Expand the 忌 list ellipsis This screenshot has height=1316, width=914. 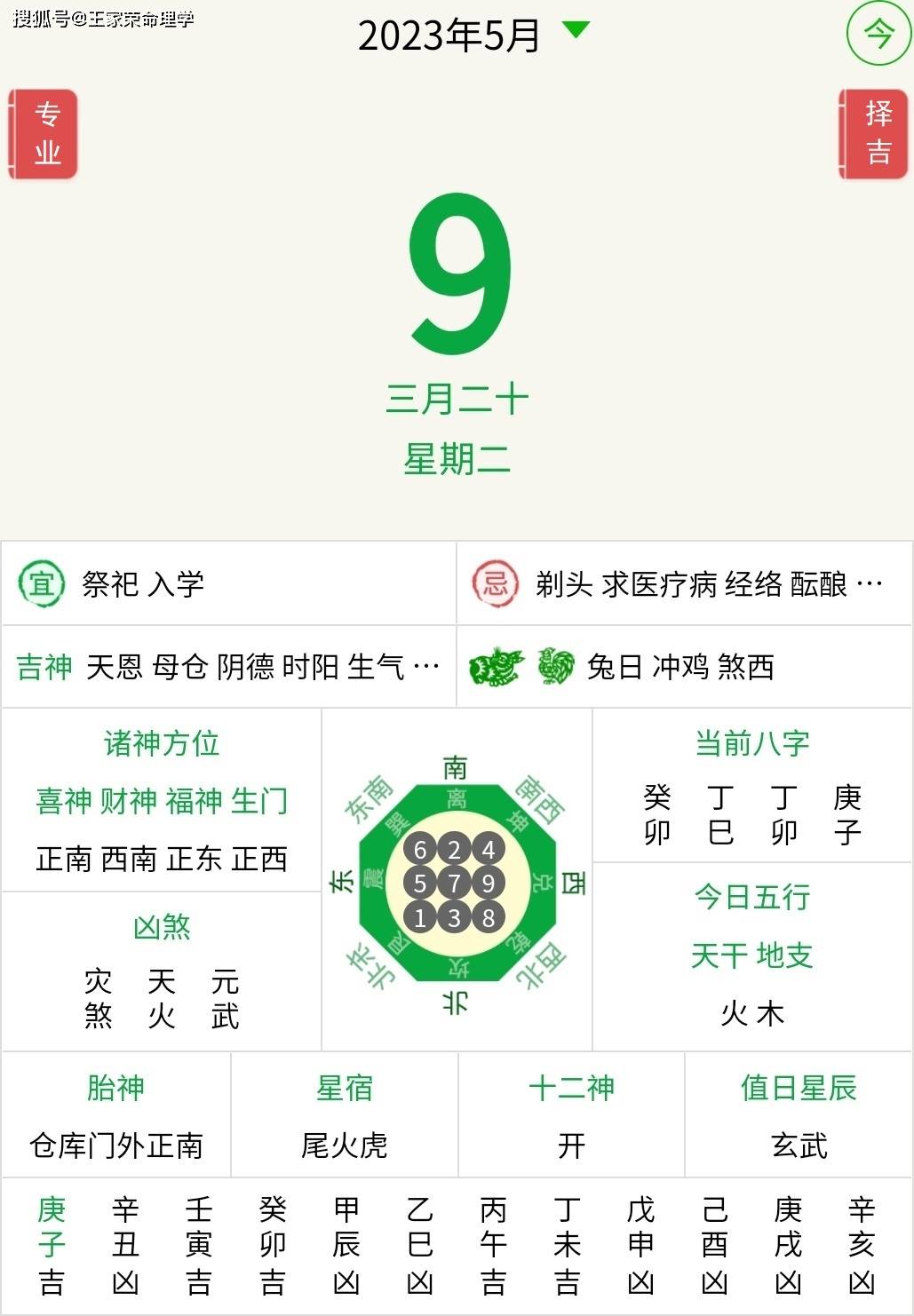[871, 583]
